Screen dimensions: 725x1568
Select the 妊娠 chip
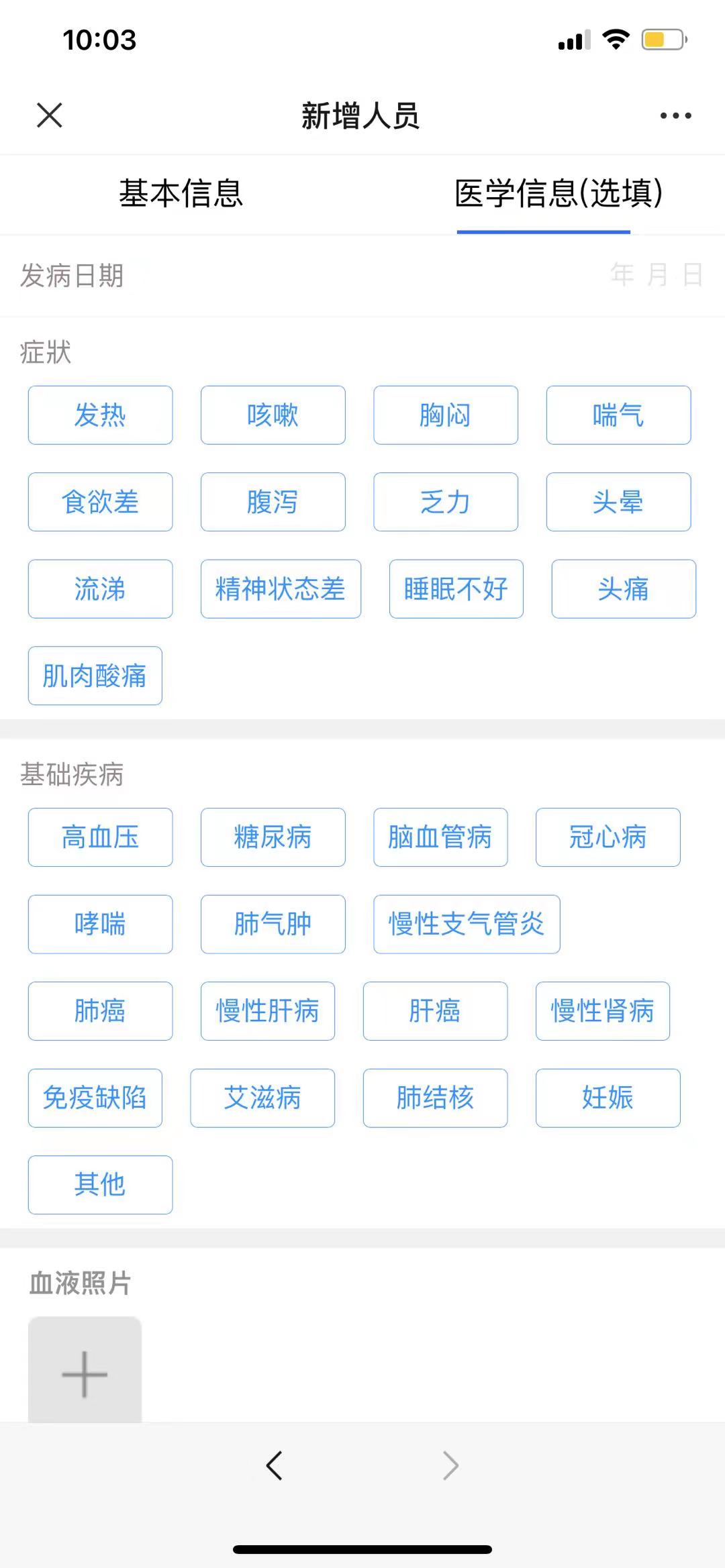[x=608, y=1098]
